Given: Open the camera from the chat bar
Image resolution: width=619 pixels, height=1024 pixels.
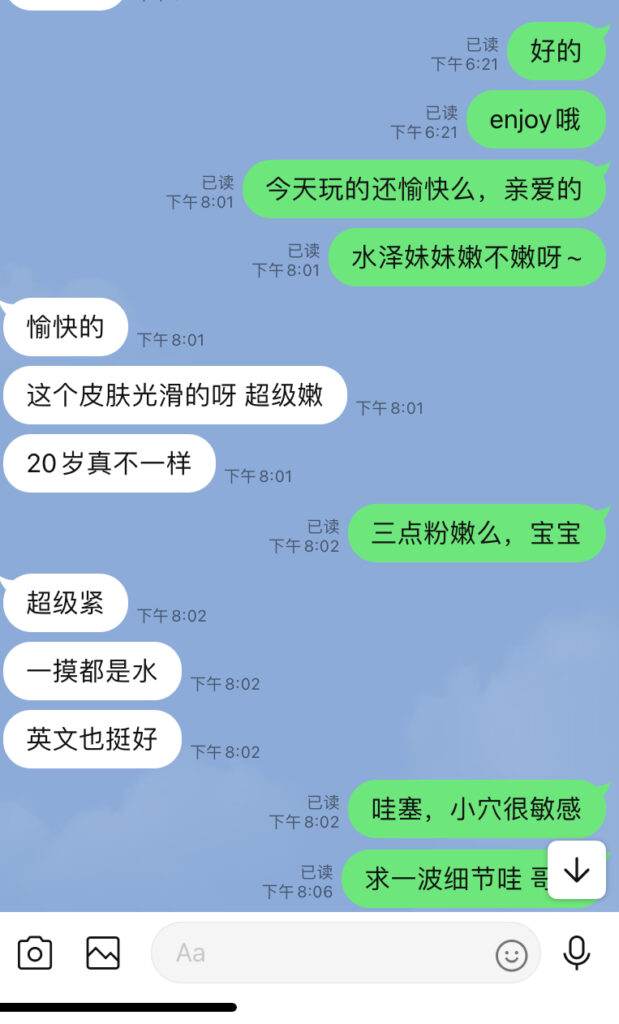Looking at the screenshot, I should click(35, 953).
